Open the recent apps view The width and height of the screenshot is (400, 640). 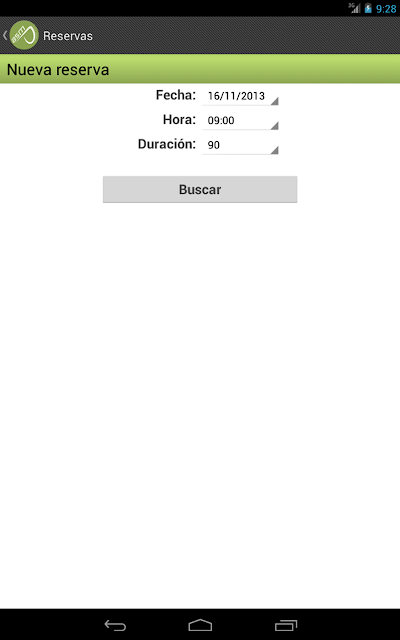click(x=286, y=625)
